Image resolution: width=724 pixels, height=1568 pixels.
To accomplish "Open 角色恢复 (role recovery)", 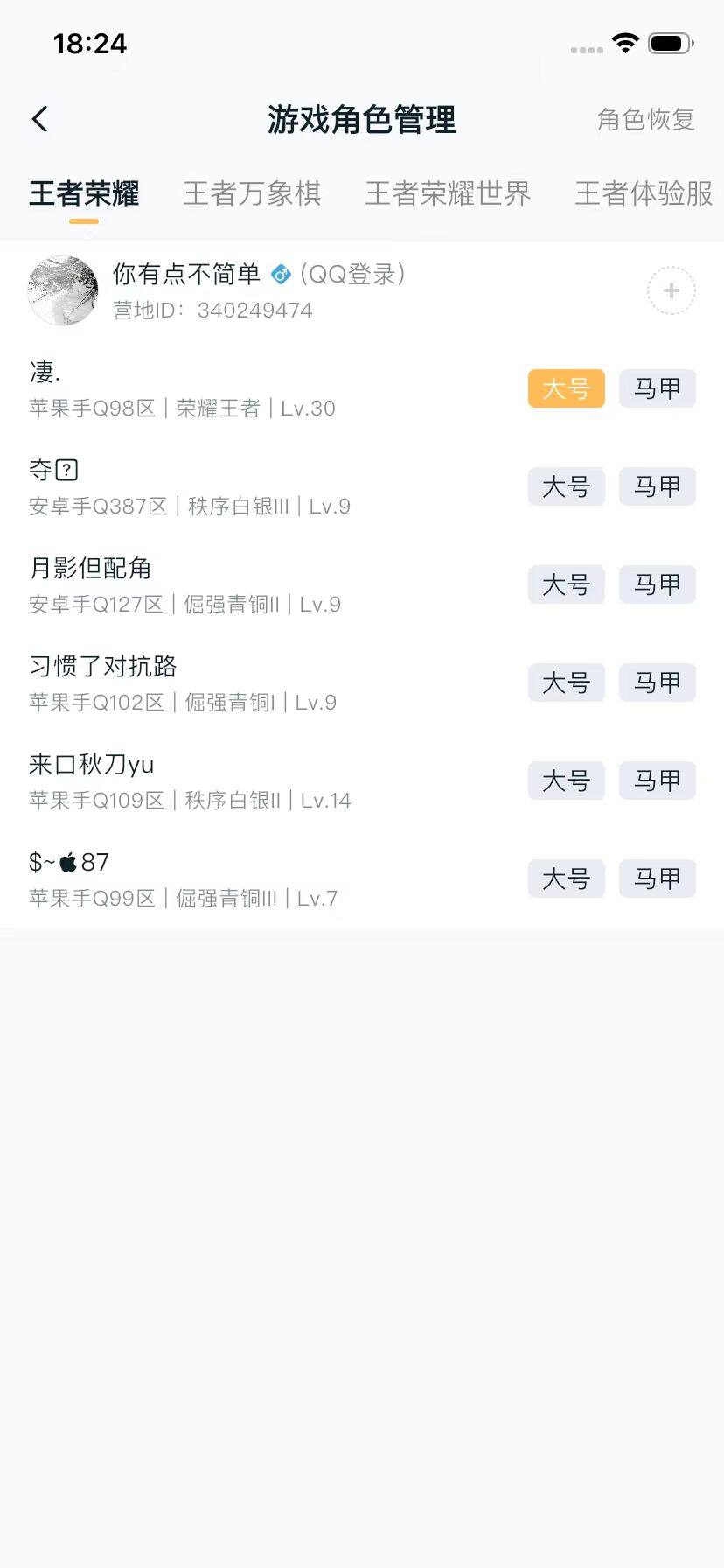I will [x=645, y=120].
